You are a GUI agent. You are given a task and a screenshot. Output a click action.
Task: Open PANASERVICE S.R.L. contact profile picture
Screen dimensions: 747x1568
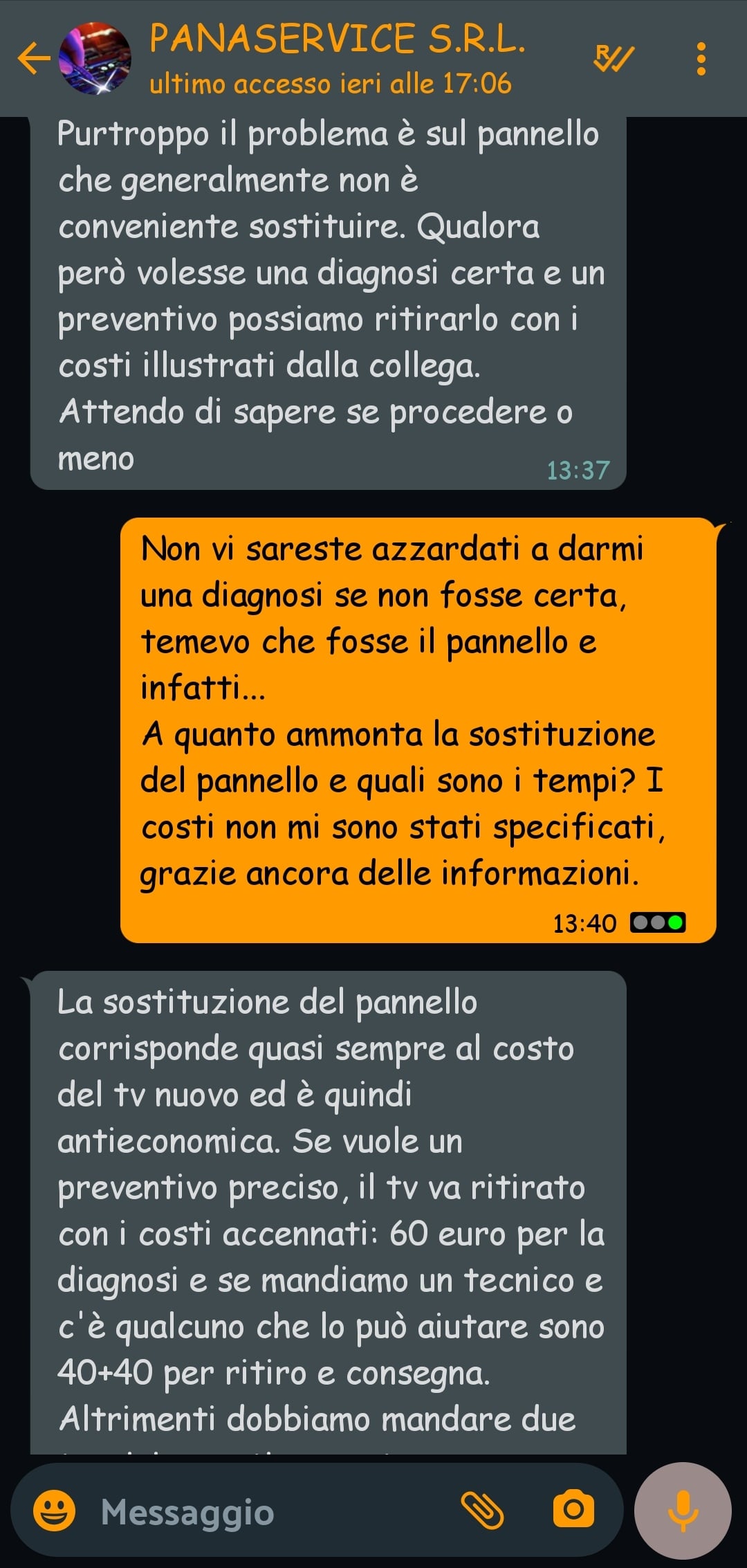(95, 58)
